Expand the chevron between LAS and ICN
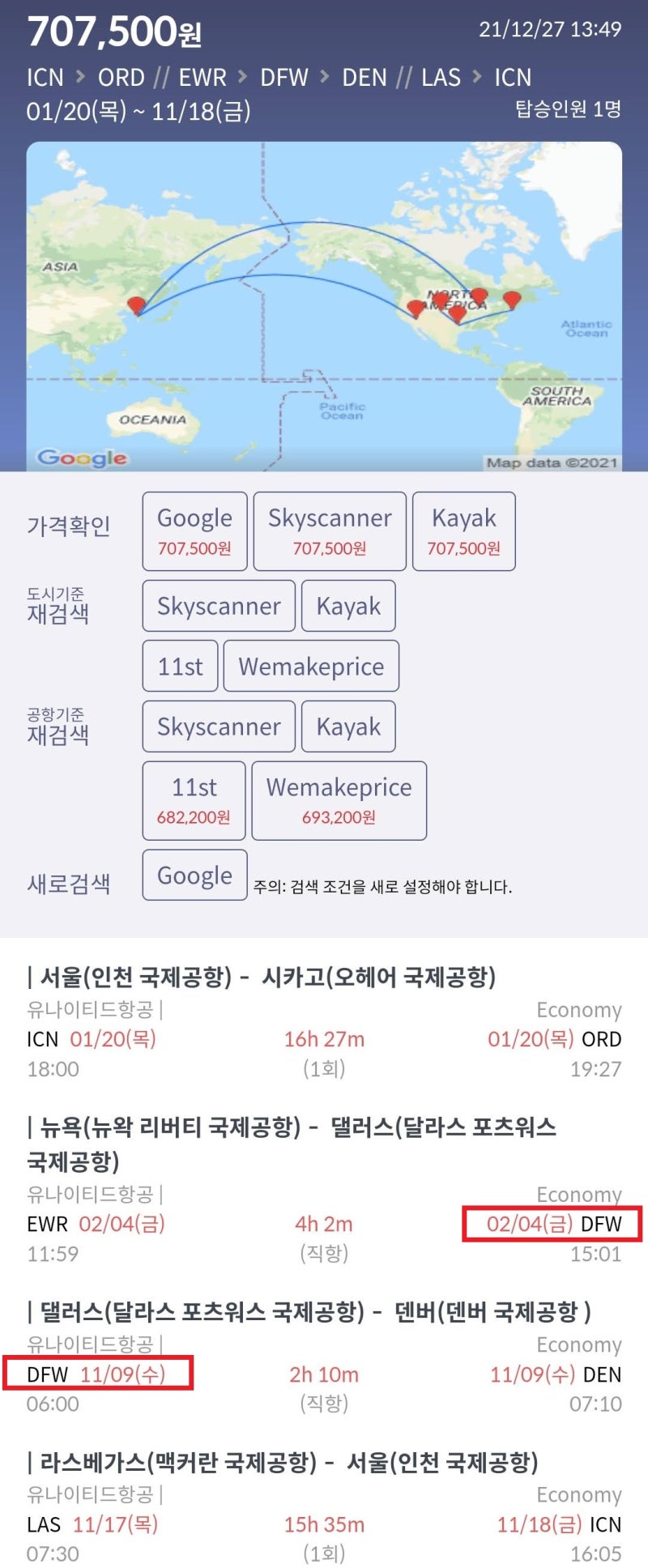 (x=476, y=78)
